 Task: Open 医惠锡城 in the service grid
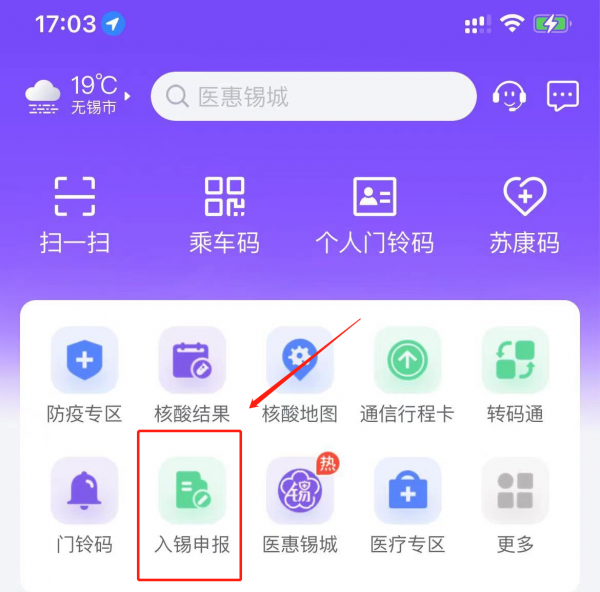300,505
